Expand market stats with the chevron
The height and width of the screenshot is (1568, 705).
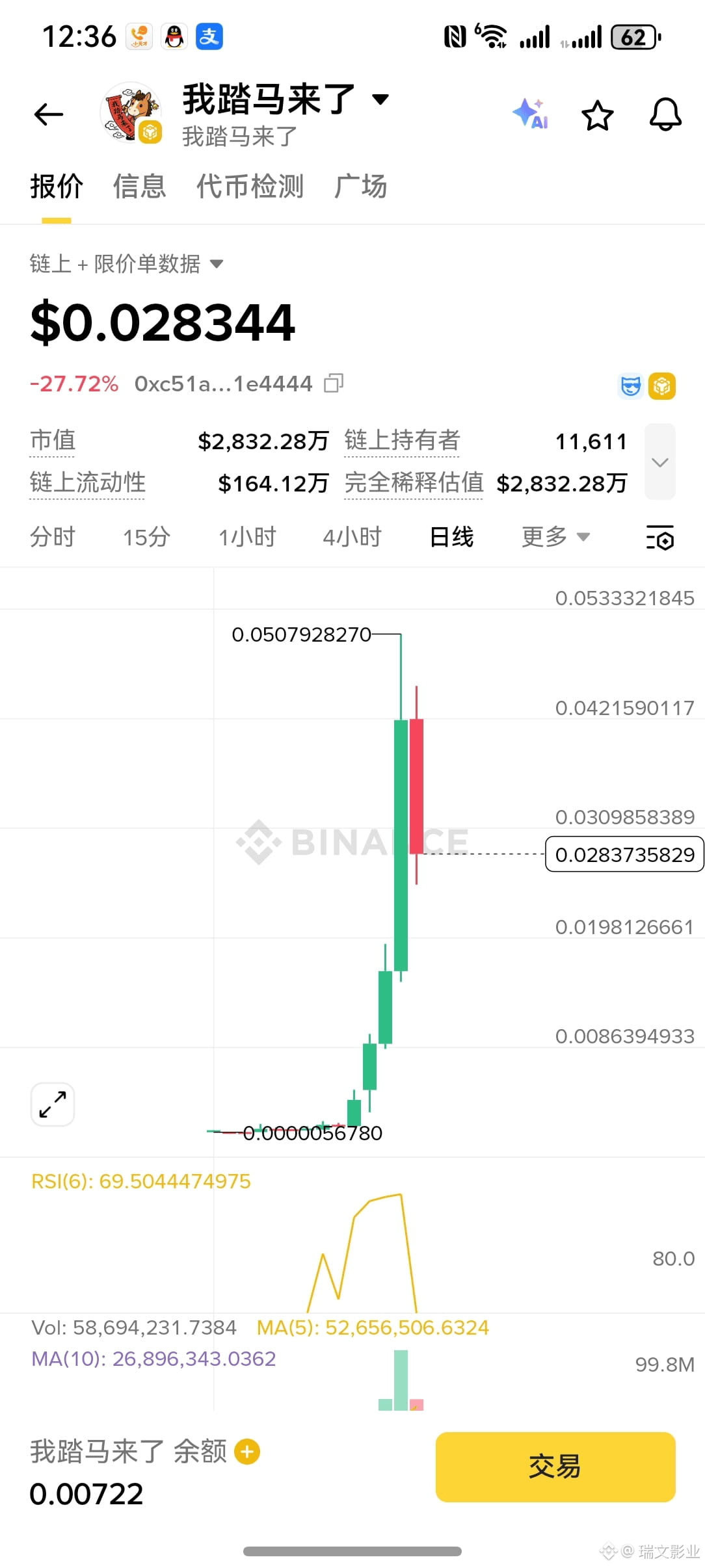659,462
